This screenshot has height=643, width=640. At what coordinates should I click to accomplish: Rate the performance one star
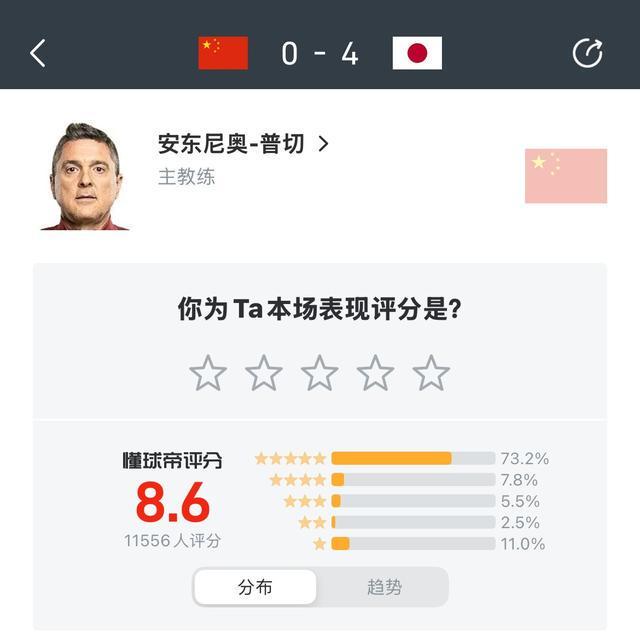(208, 373)
